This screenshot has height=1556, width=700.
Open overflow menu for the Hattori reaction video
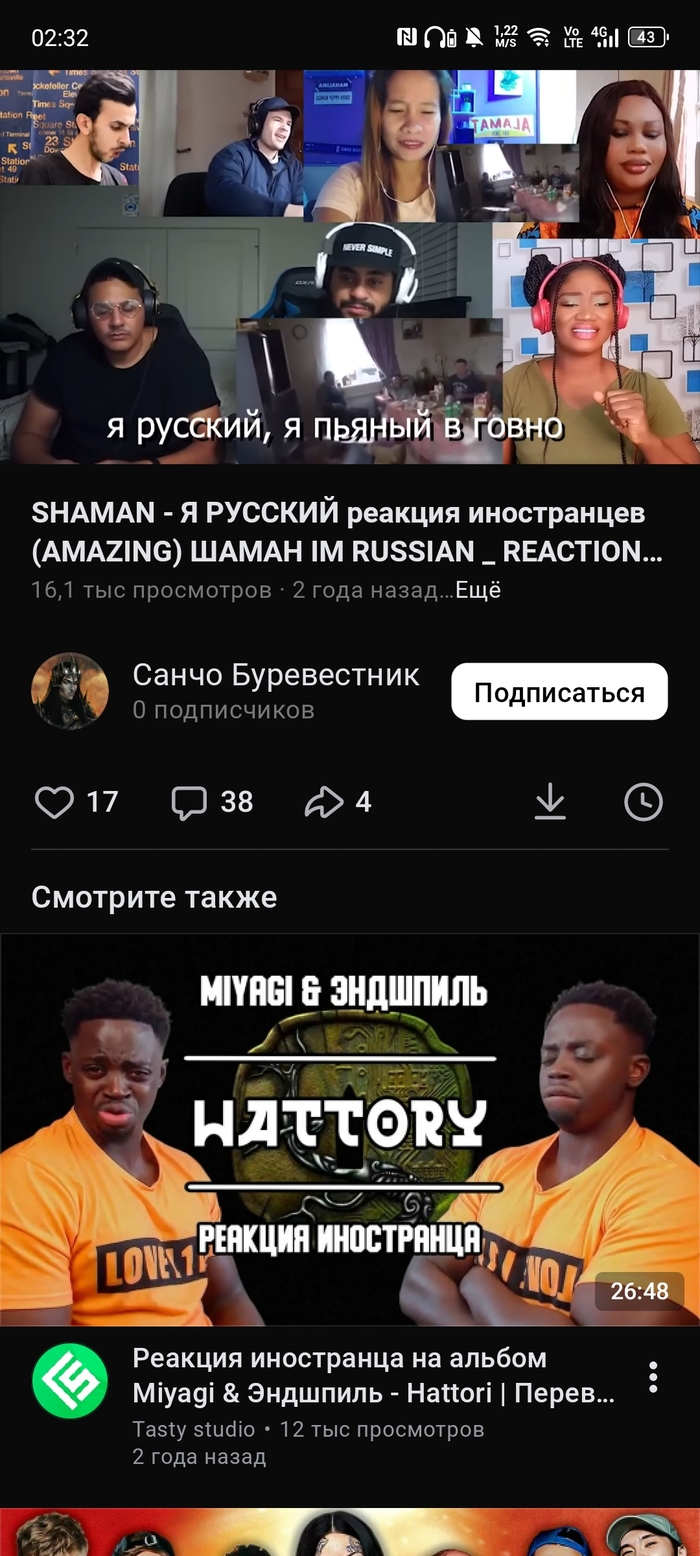pyautogui.click(x=653, y=1377)
